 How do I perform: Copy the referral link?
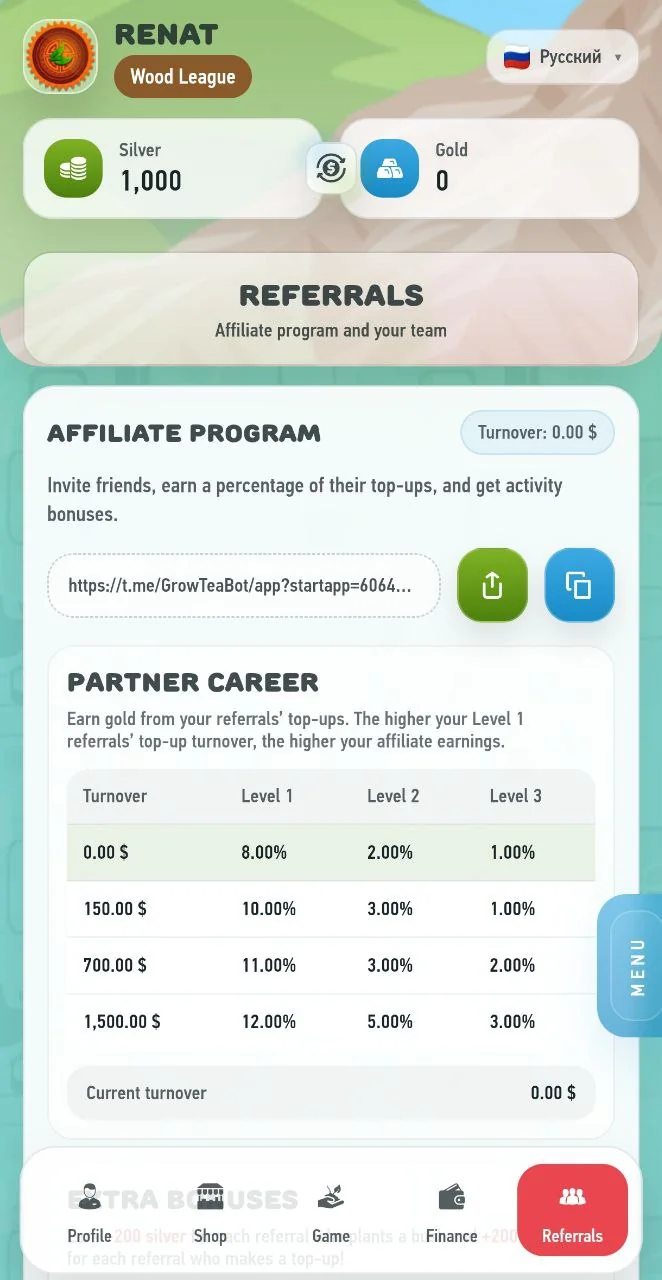click(580, 585)
